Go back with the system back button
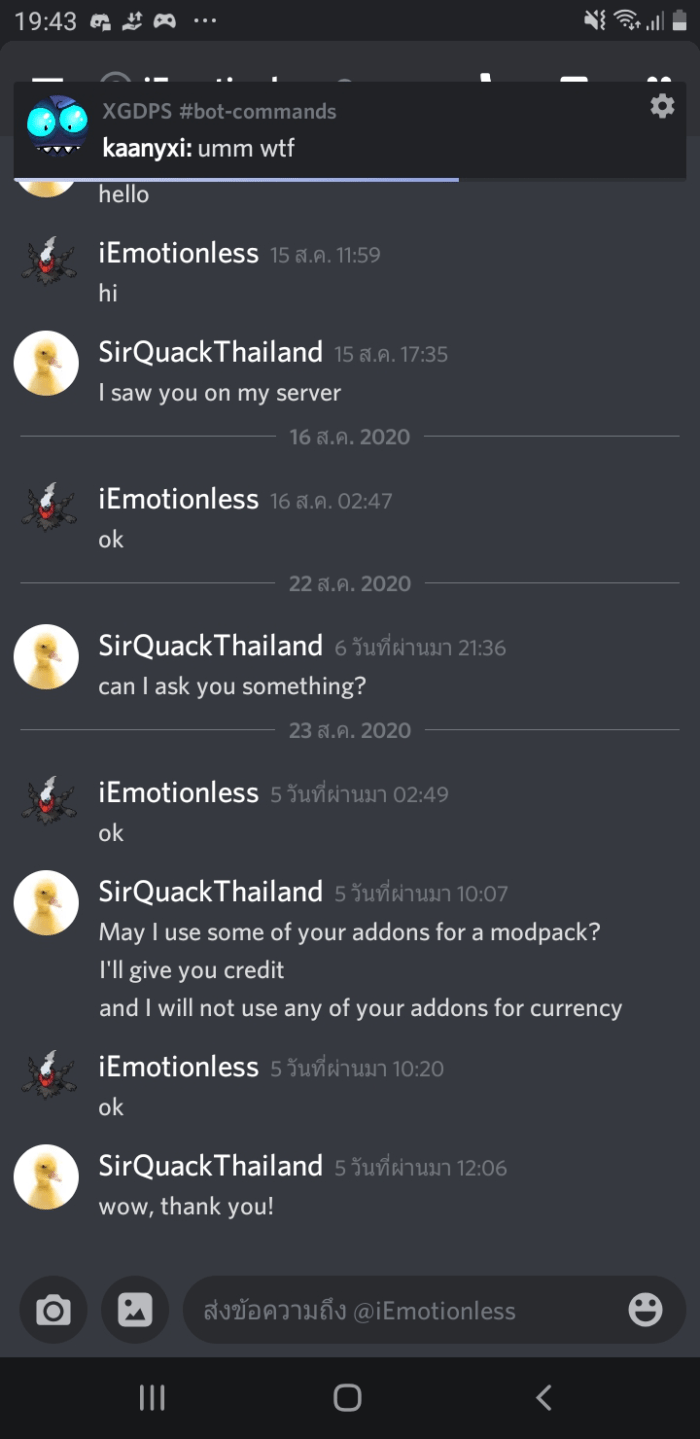700x1439 pixels. pyautogui.click(x=544, y=1397)
